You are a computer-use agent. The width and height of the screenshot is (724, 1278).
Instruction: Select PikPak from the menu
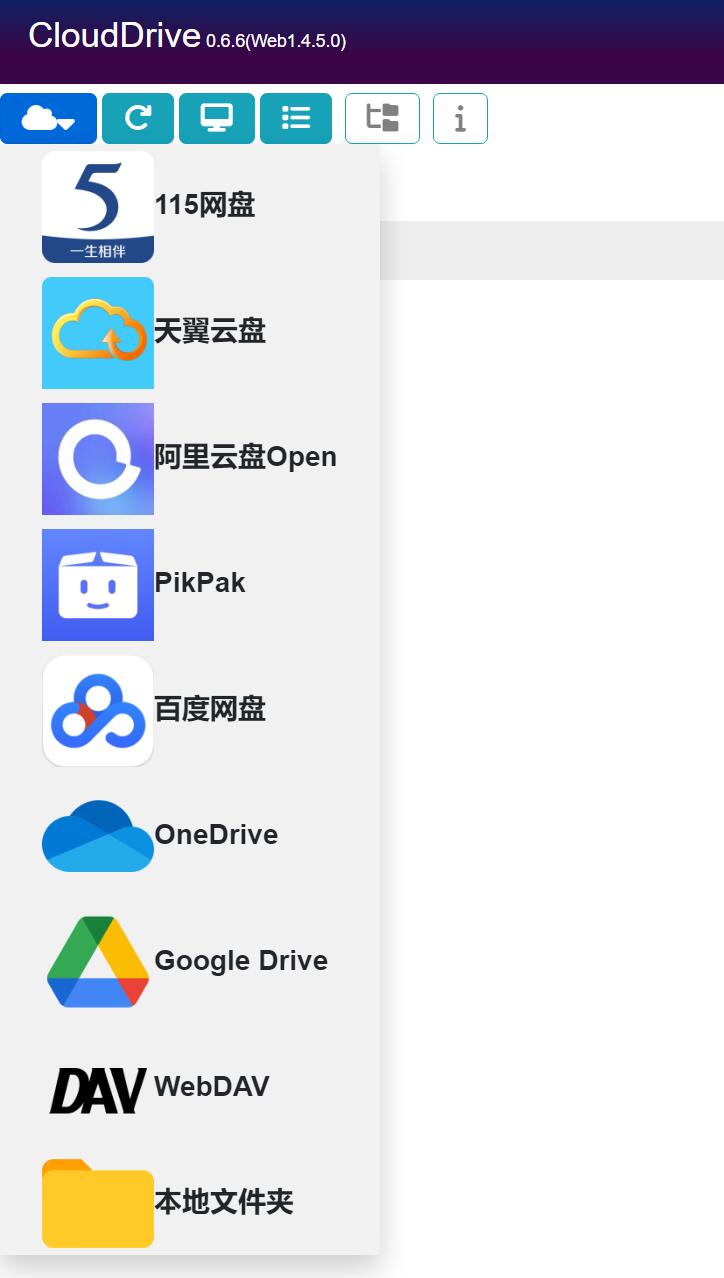tap(190, 584)
